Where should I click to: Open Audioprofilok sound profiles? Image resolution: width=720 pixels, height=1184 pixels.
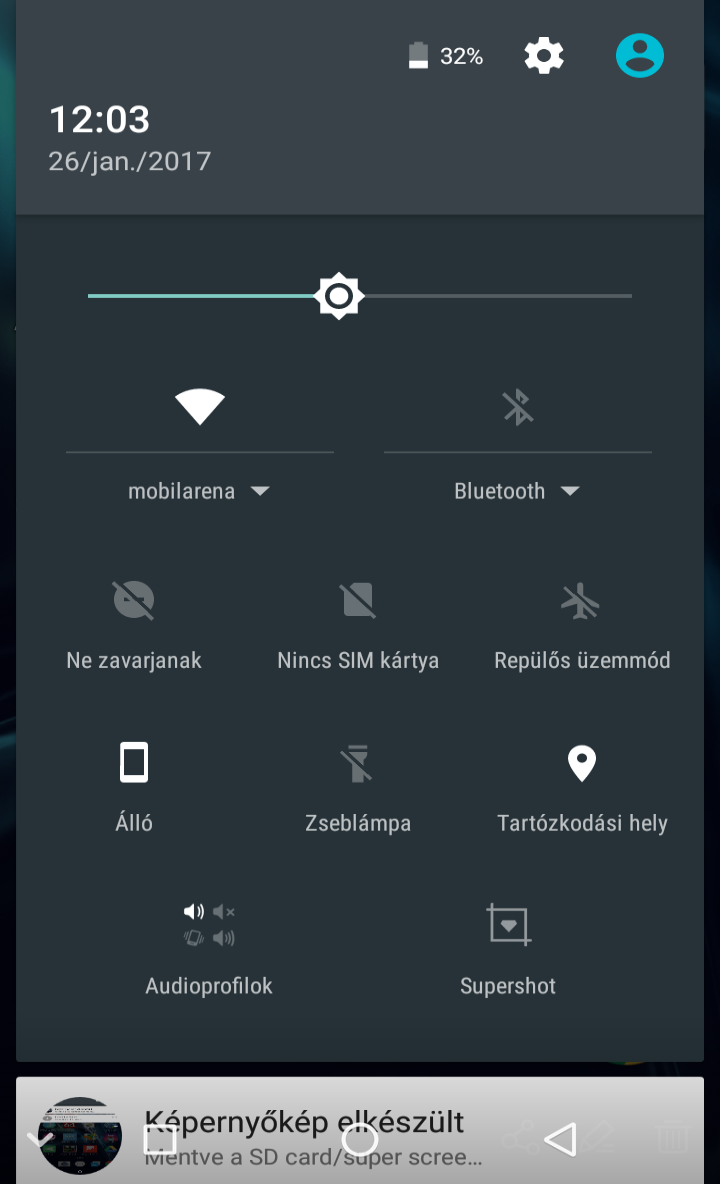pyautogui.click(x=209, y=950)
